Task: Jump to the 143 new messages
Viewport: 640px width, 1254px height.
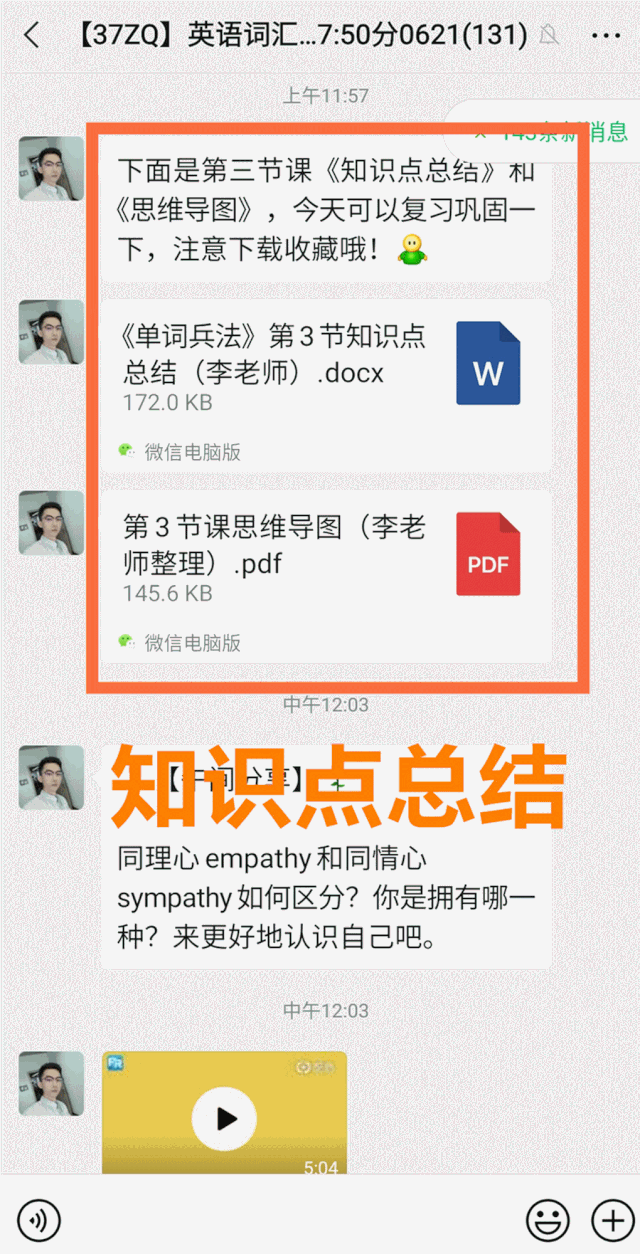Action: (560, 131)
